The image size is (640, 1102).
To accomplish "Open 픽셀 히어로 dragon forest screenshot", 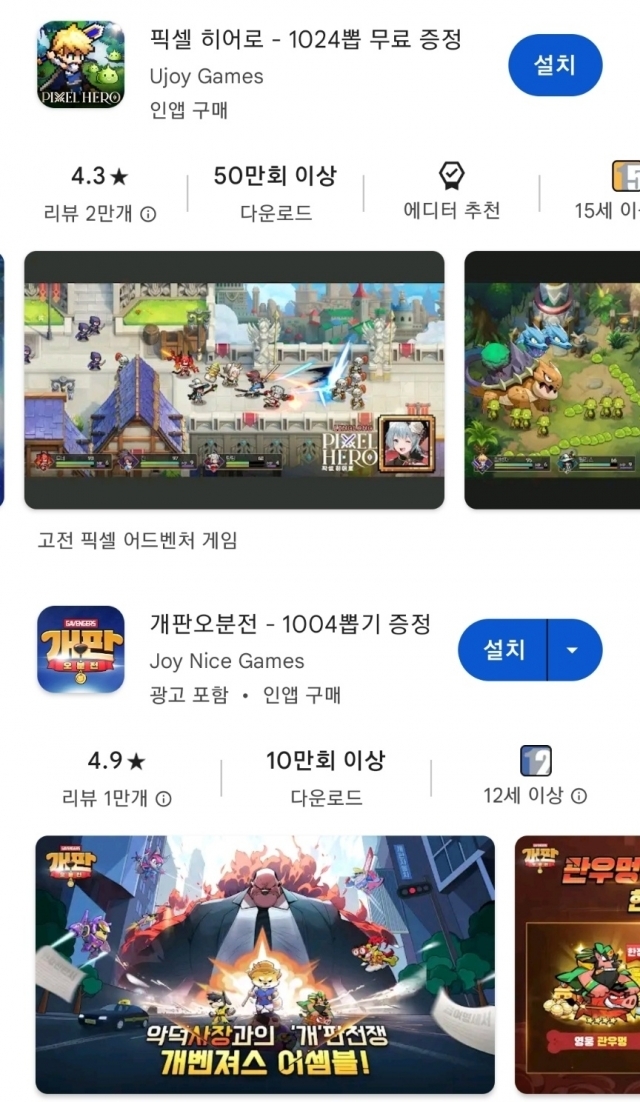I will [552, 380].
